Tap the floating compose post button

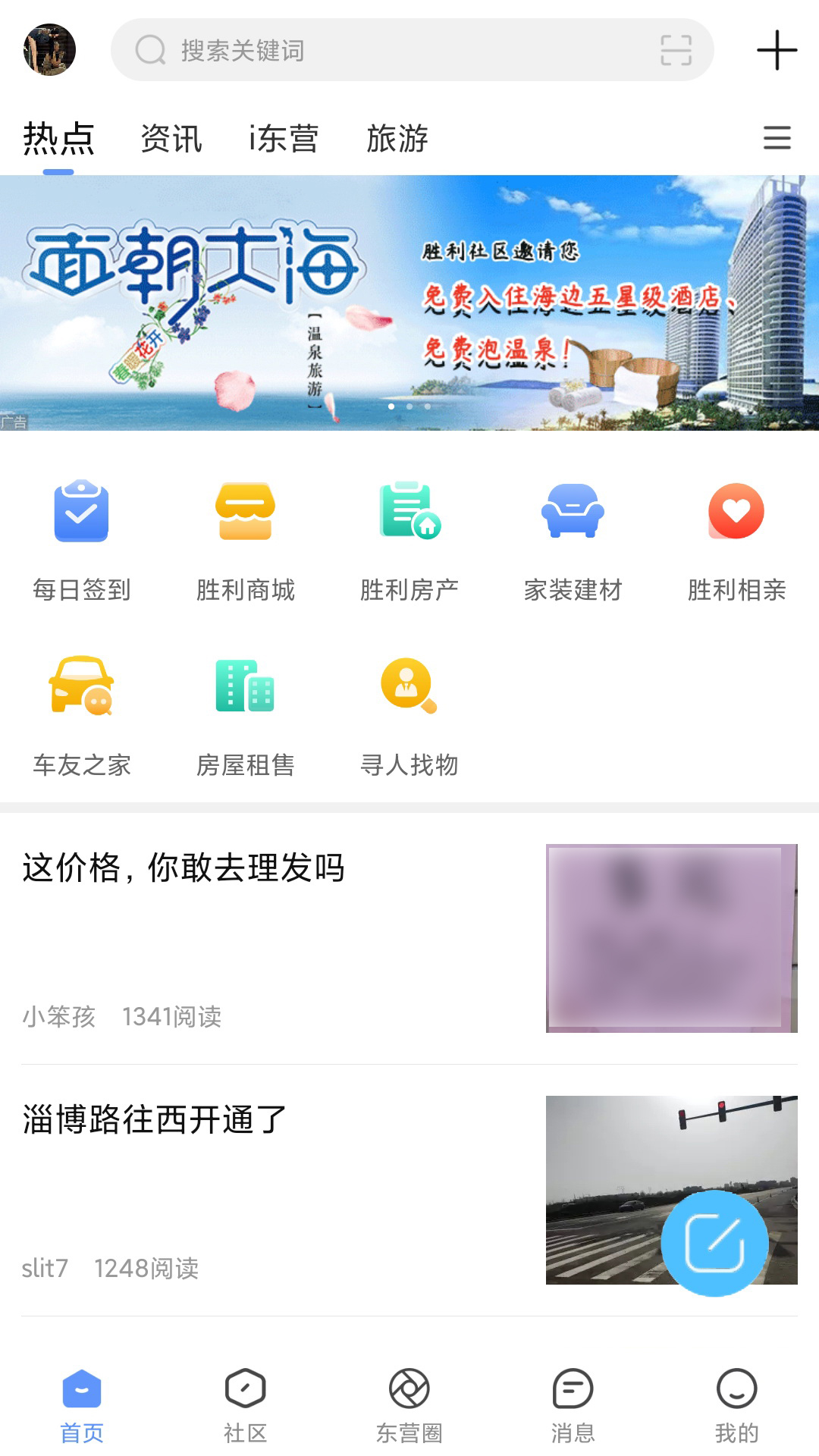click(714, 1243)
